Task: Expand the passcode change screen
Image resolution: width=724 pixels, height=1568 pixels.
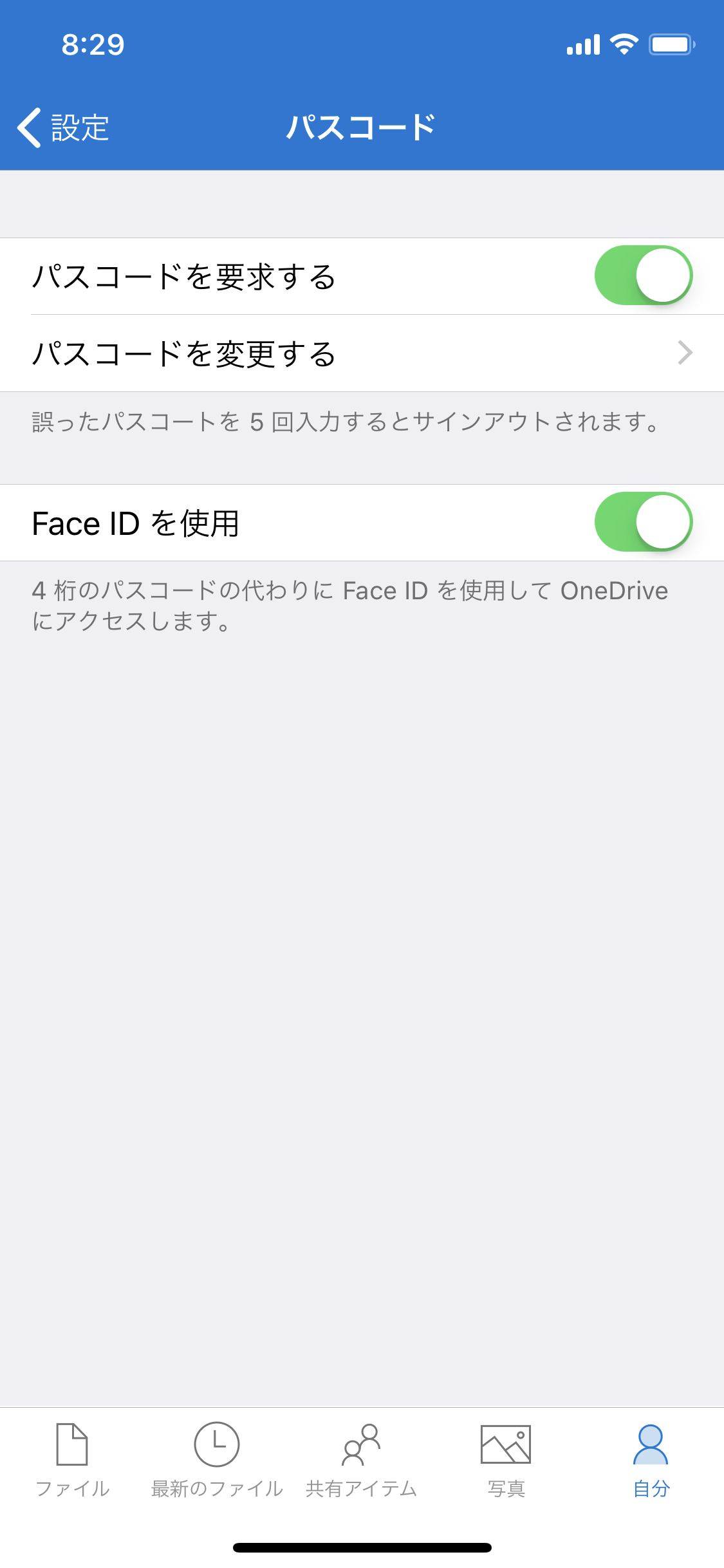Action: coord(362,353)
